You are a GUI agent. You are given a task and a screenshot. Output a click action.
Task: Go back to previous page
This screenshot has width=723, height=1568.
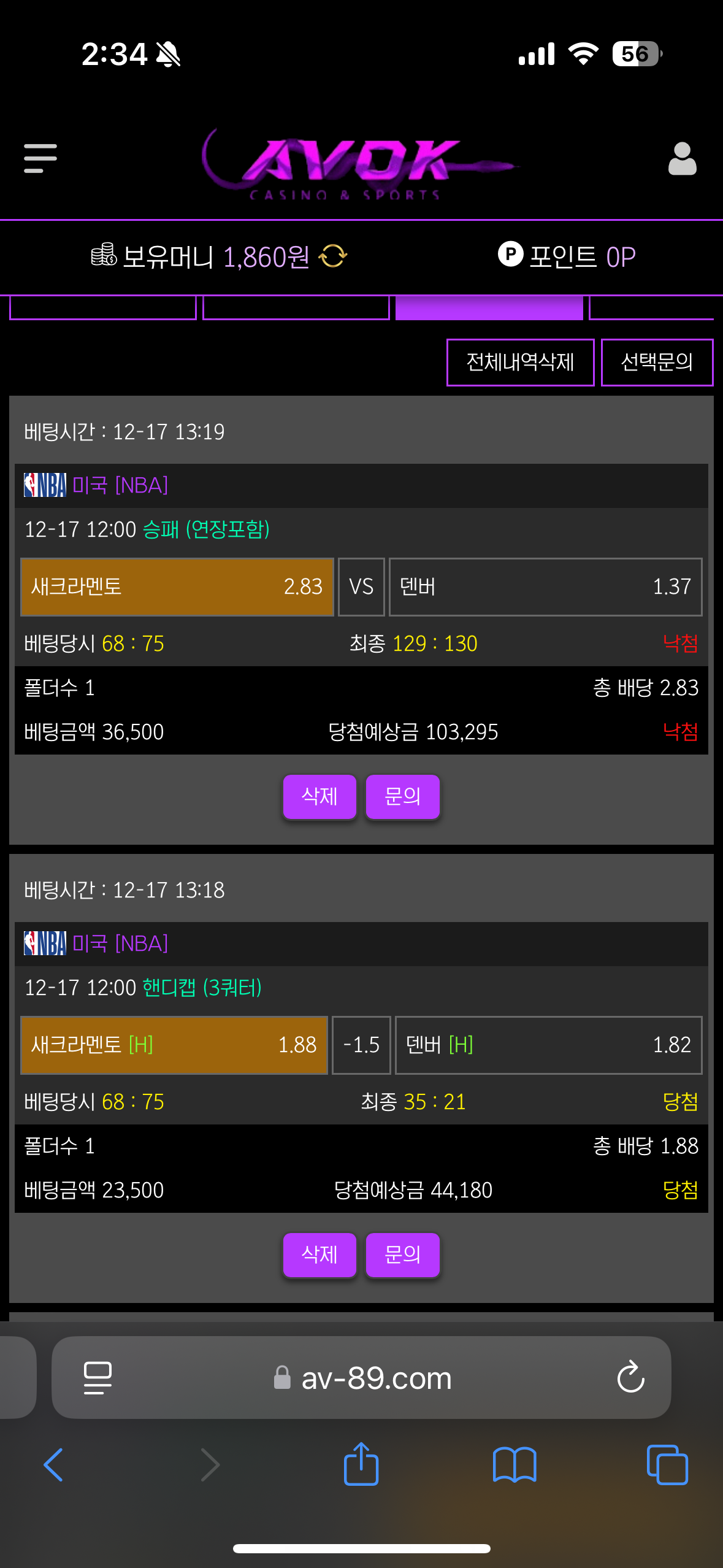coord(54,1465)
